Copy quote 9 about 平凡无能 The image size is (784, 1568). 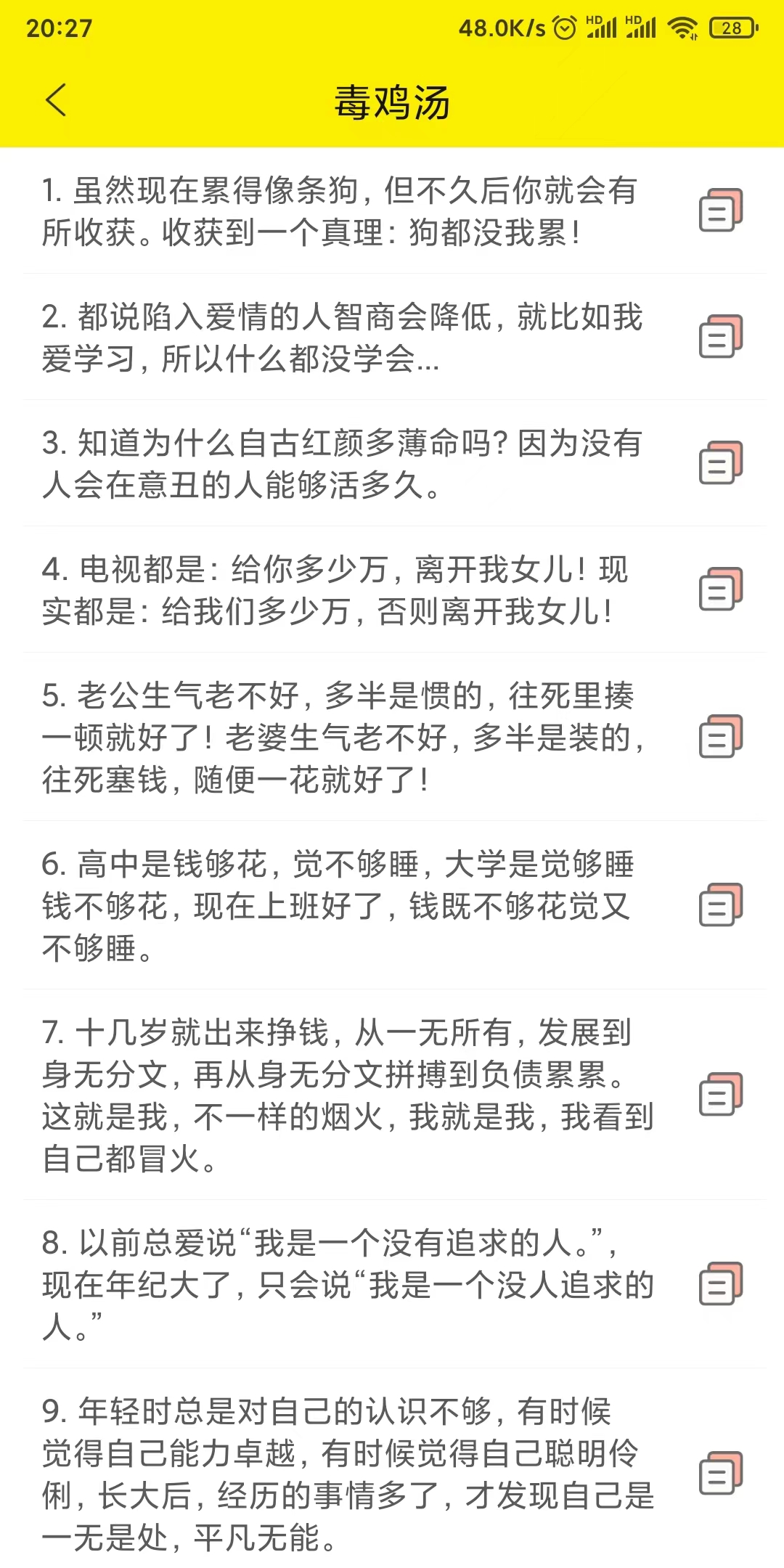pos(721,1474)
